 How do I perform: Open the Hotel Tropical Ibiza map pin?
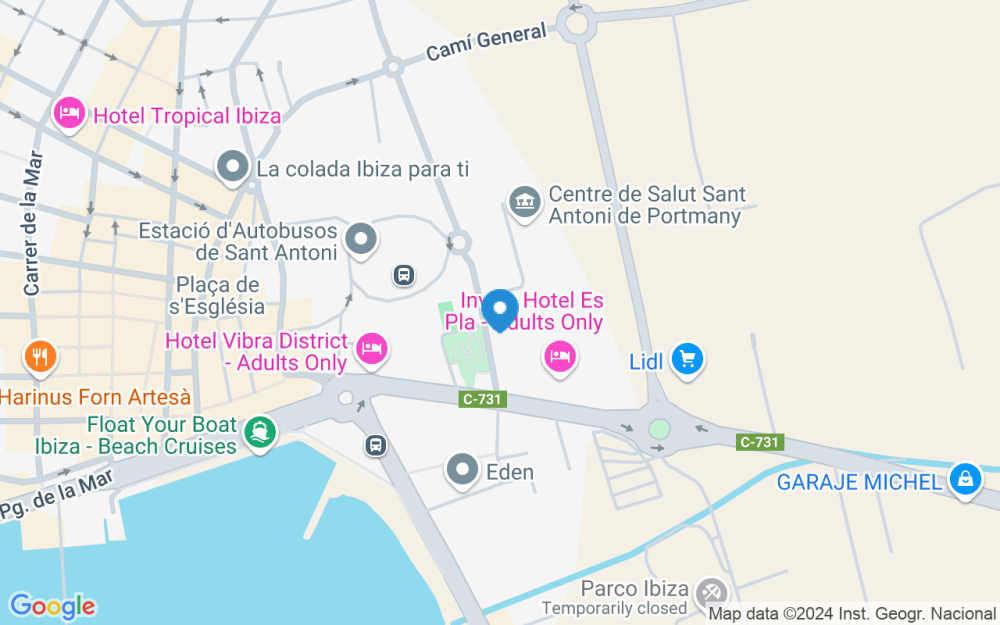[x=69, y=115]
